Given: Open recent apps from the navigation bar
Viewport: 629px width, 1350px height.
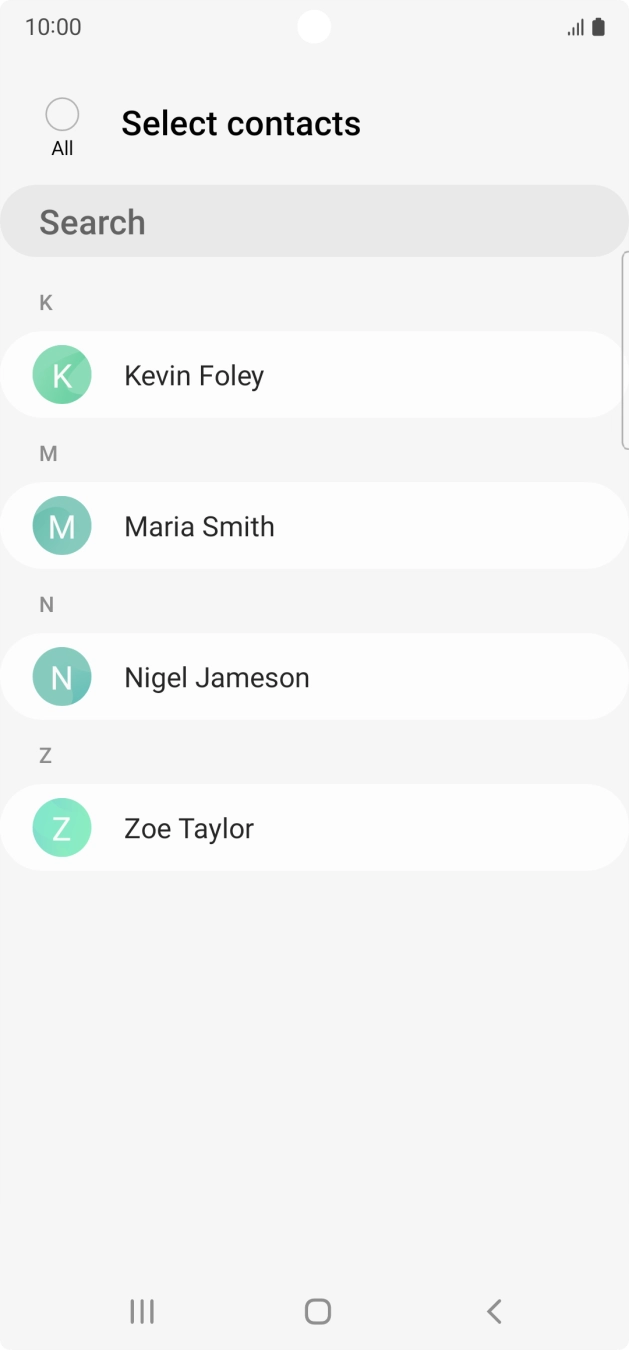Looking at the screenshot, I should tap(142, 1311).
